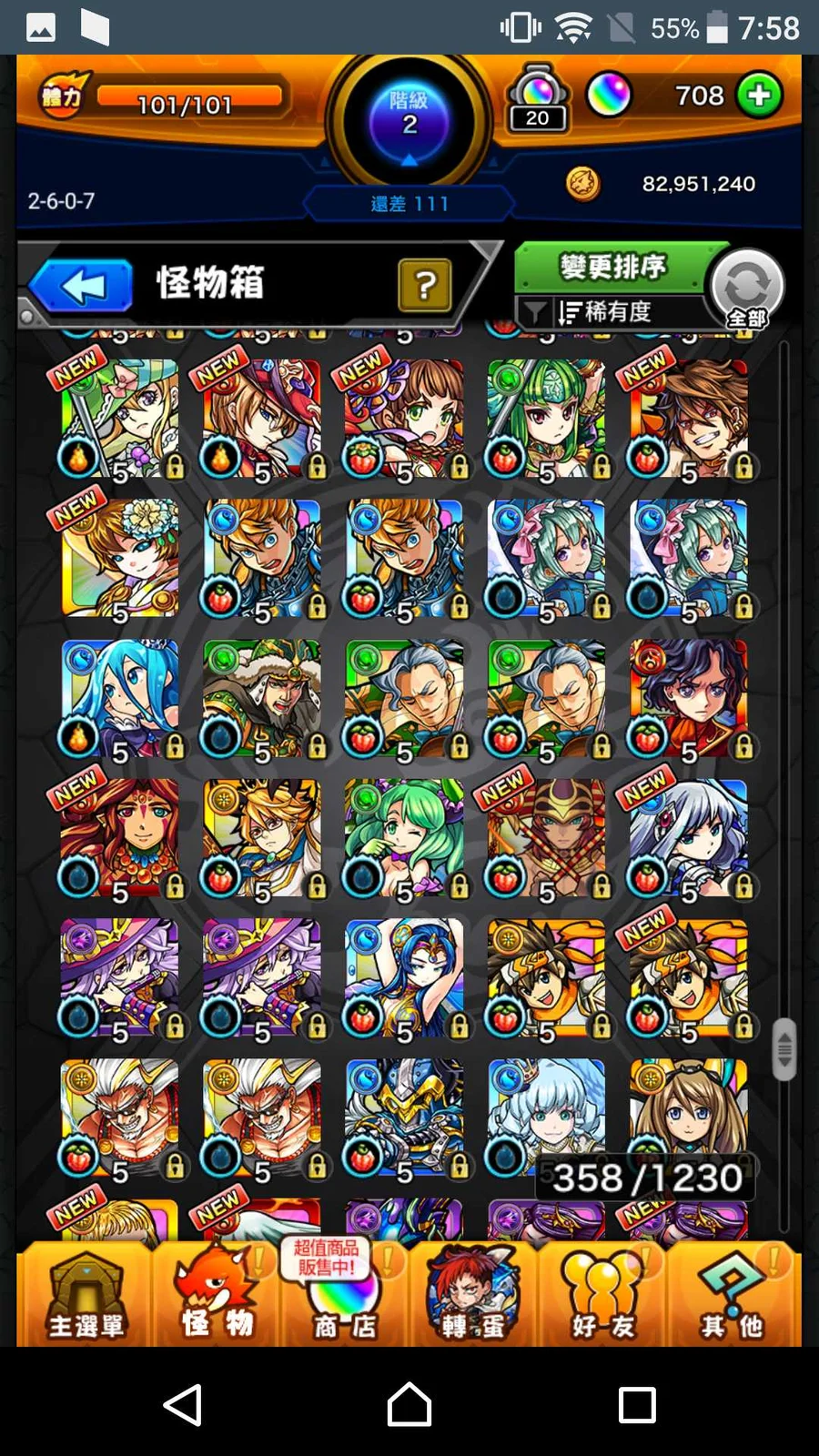Tap the 變更排序 sort button
This screenshot has height=1456, width=819.
(612, 268)
